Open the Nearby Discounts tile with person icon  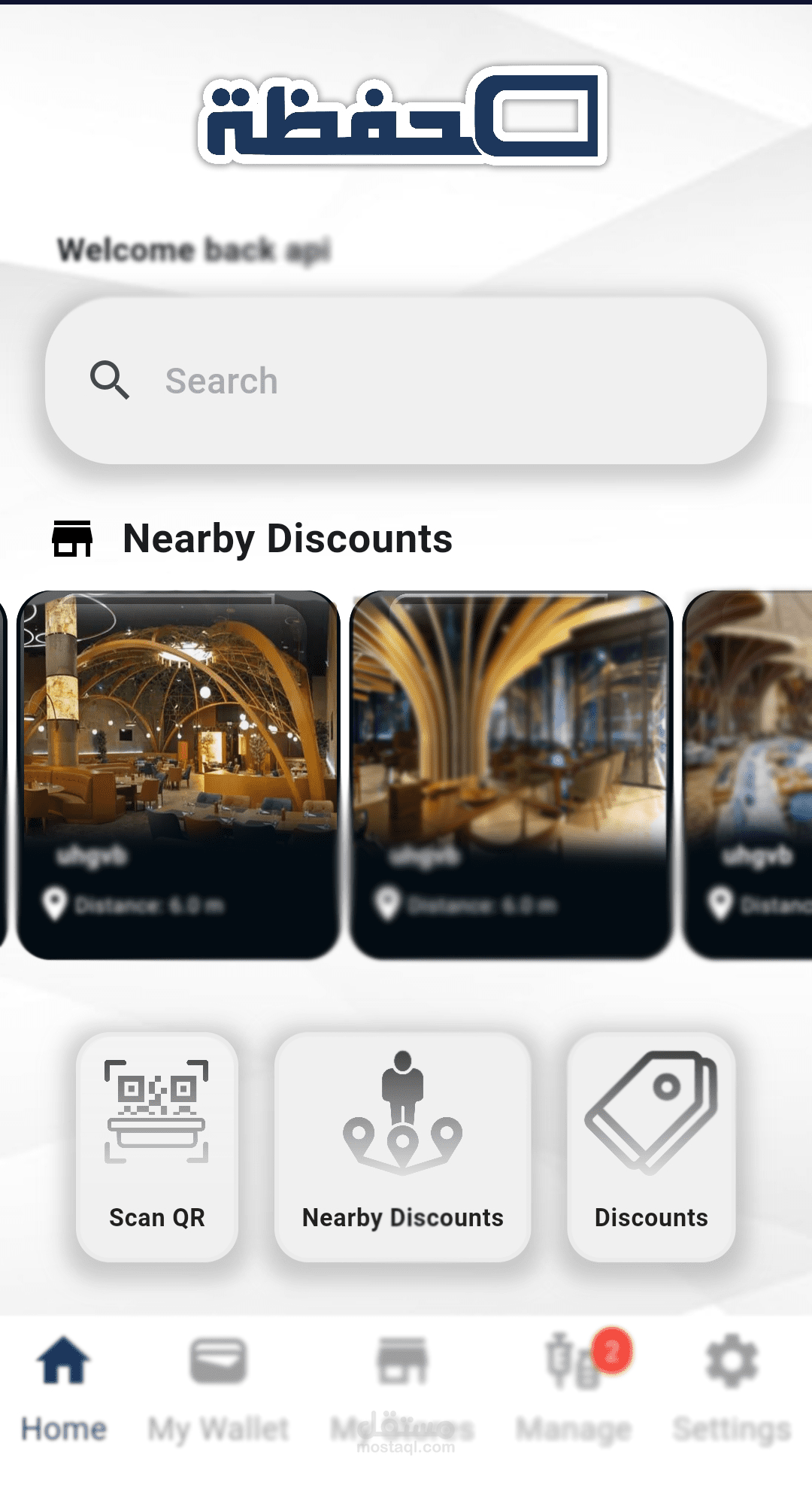coord(403,1146)
